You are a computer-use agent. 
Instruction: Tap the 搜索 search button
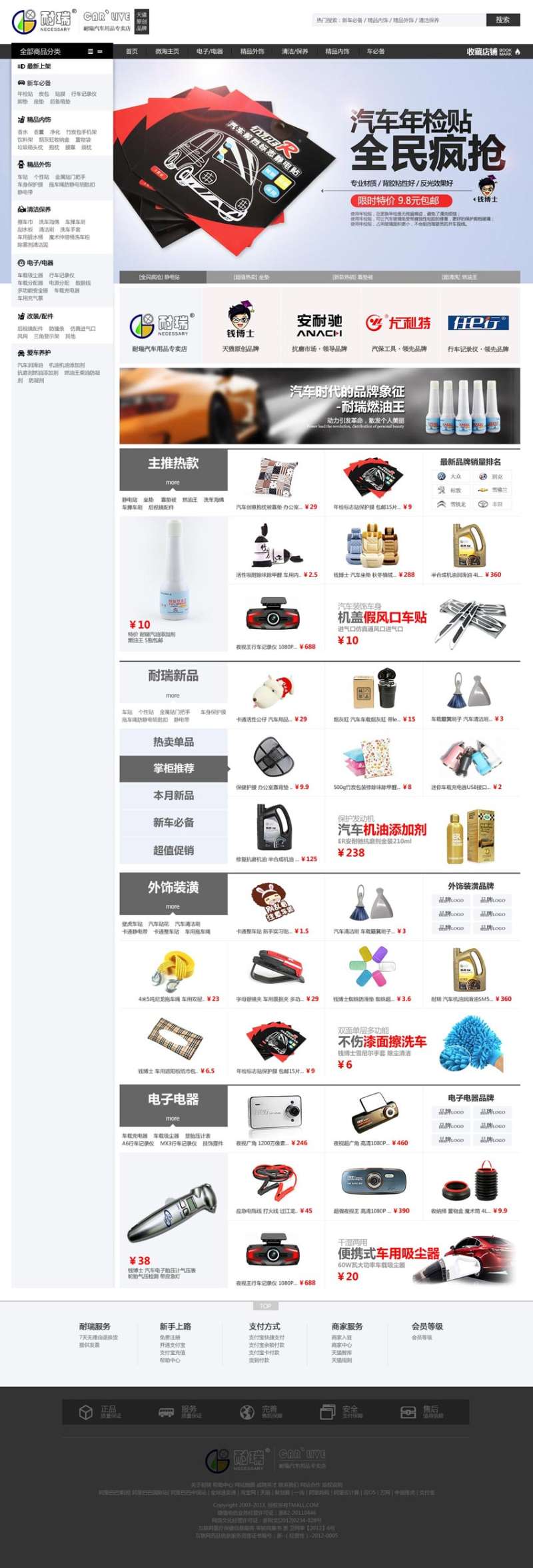click(502, 20)
